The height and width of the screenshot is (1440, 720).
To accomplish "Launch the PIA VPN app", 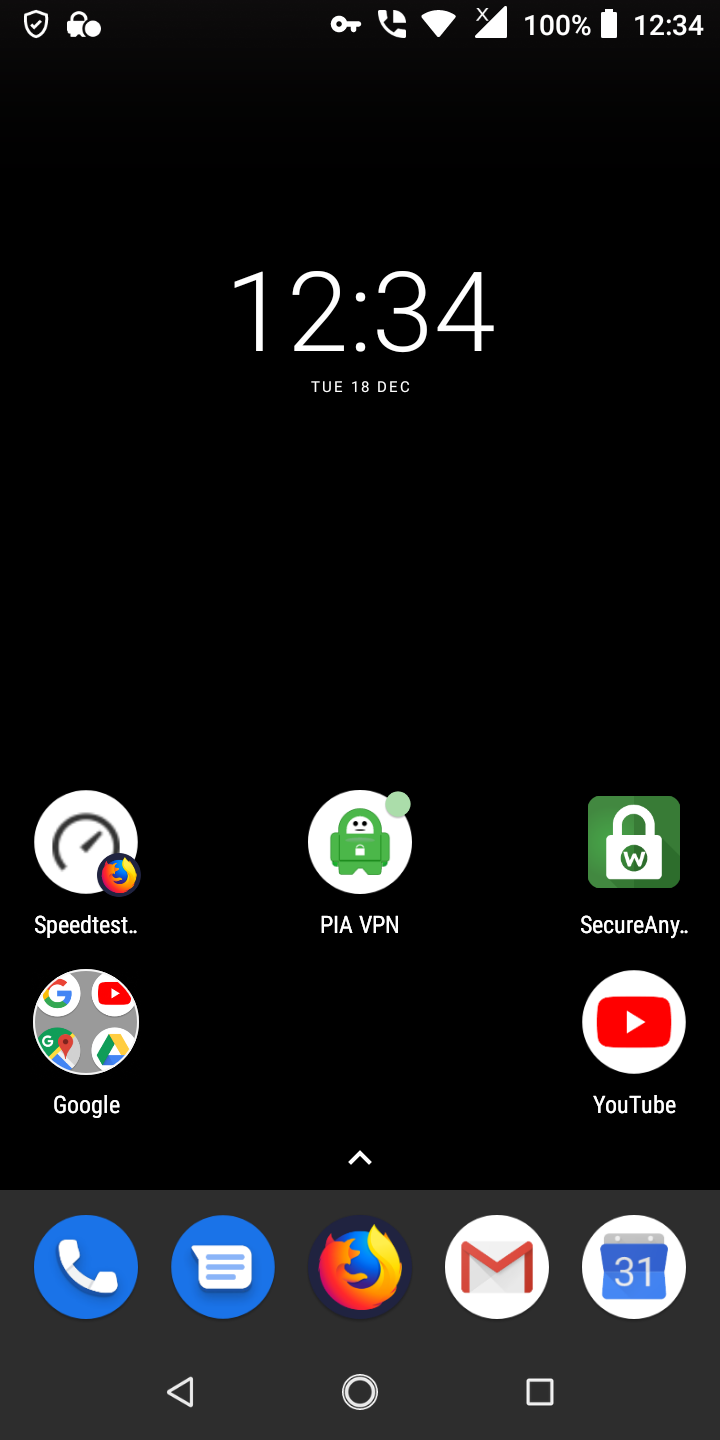I will (x=360, y=842).
